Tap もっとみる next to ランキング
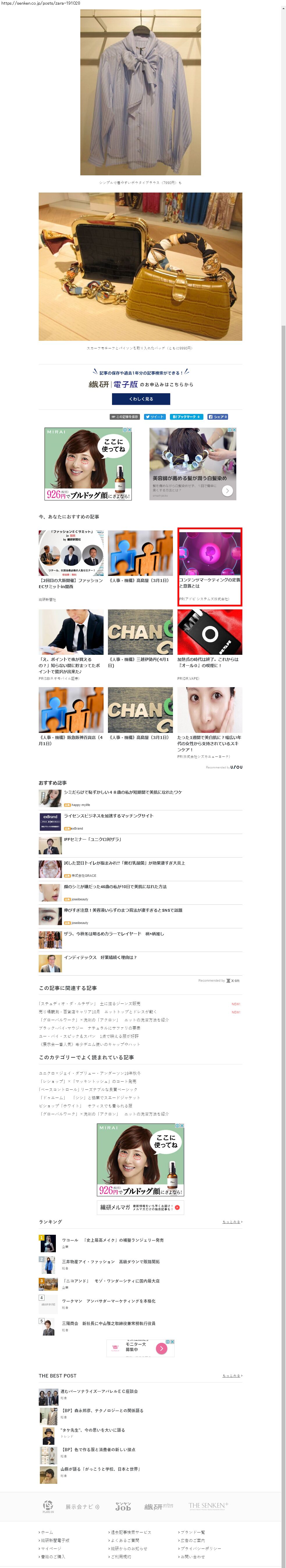The height and width of the screenshot is (1568, 286). tap(232, 1222)
